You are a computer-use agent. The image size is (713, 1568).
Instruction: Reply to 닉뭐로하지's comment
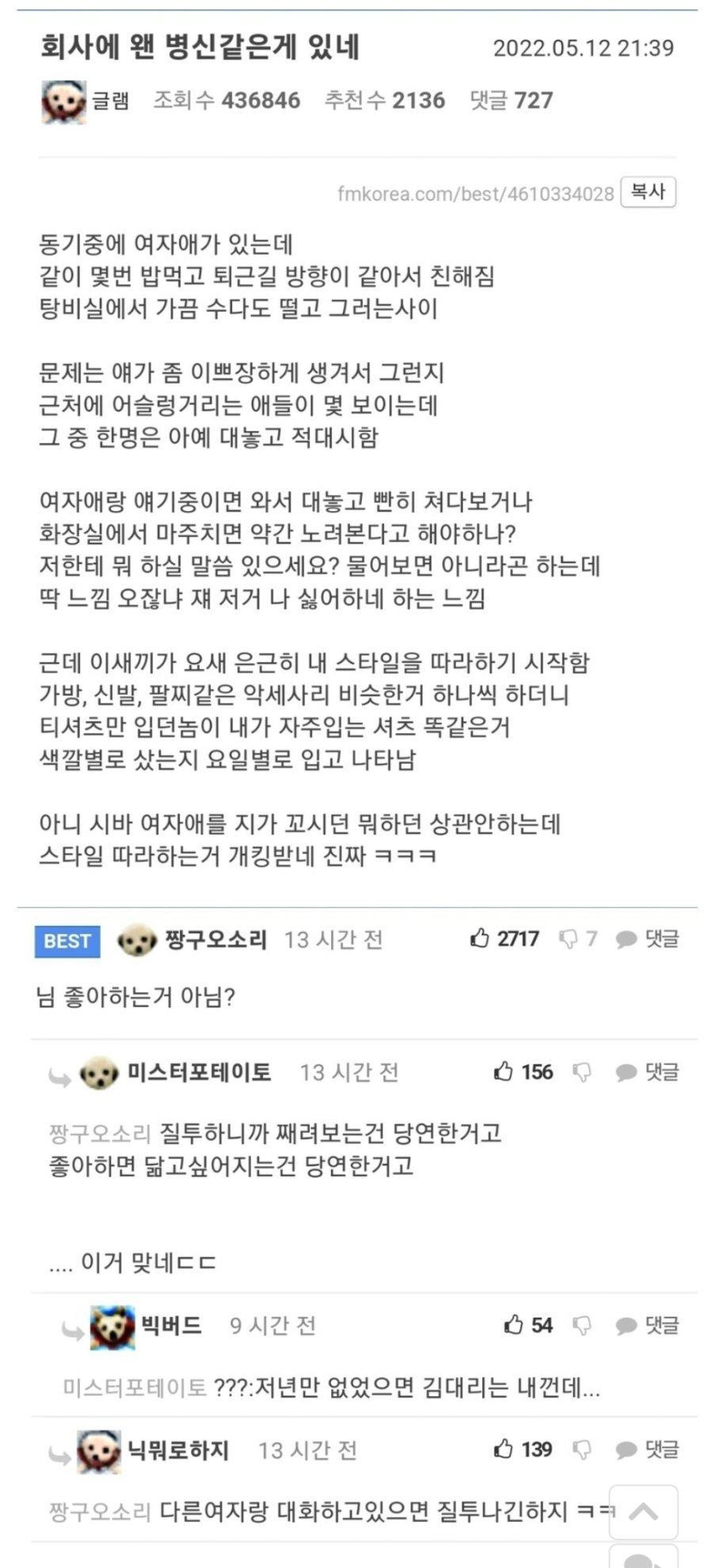pyautogui.click(x=648, y=1449)
